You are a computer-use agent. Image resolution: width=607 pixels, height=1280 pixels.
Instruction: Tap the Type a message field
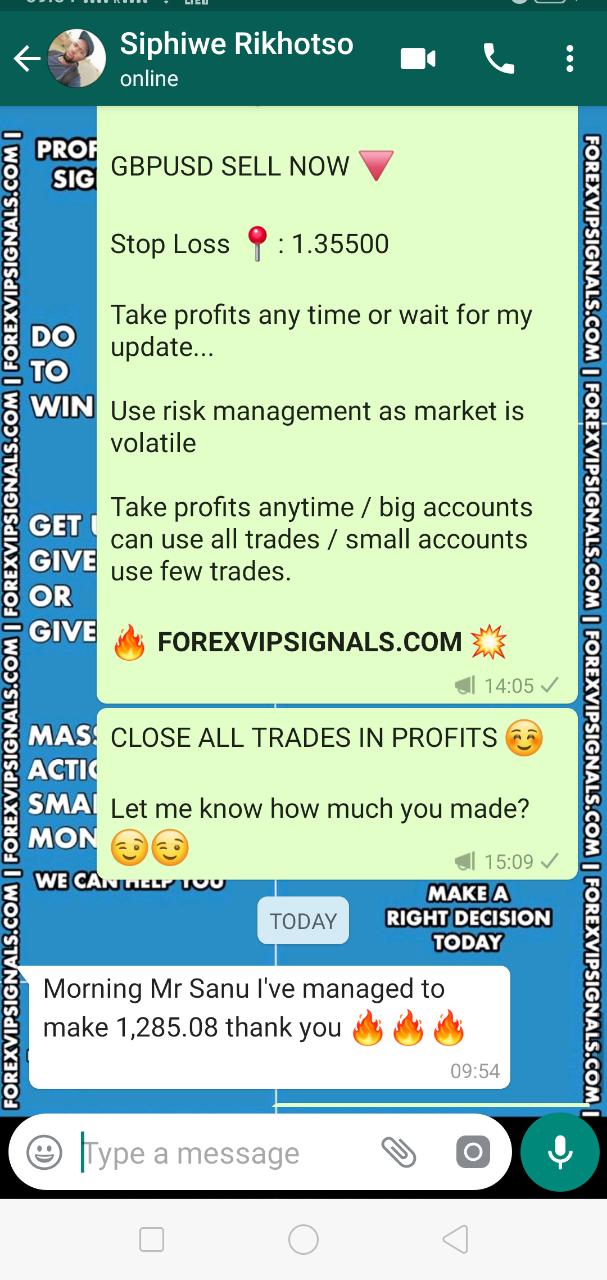click(x=220, y=1153)
